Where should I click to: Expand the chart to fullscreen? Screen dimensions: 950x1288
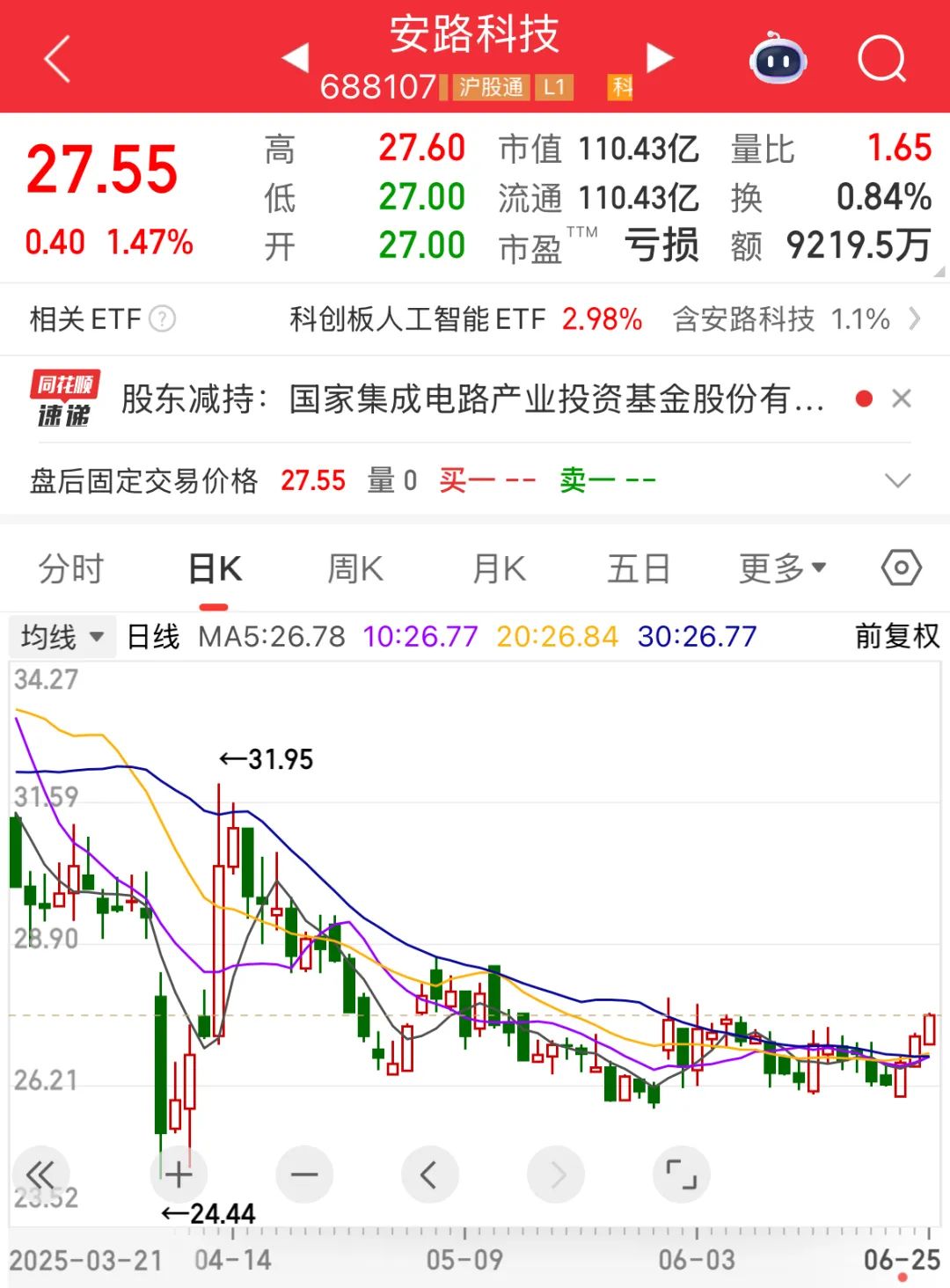[681, 1175]
